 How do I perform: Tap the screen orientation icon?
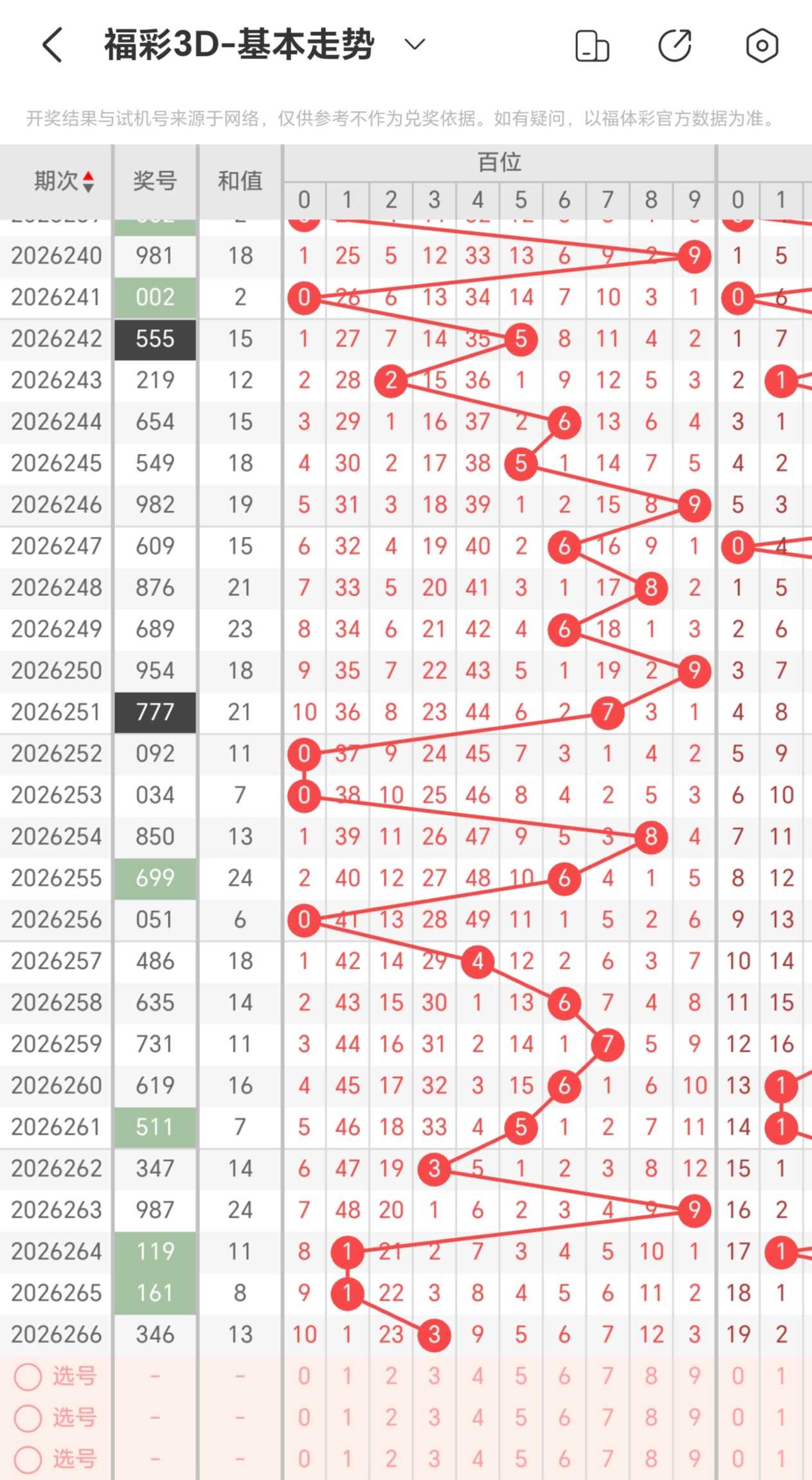pos(592,46)
